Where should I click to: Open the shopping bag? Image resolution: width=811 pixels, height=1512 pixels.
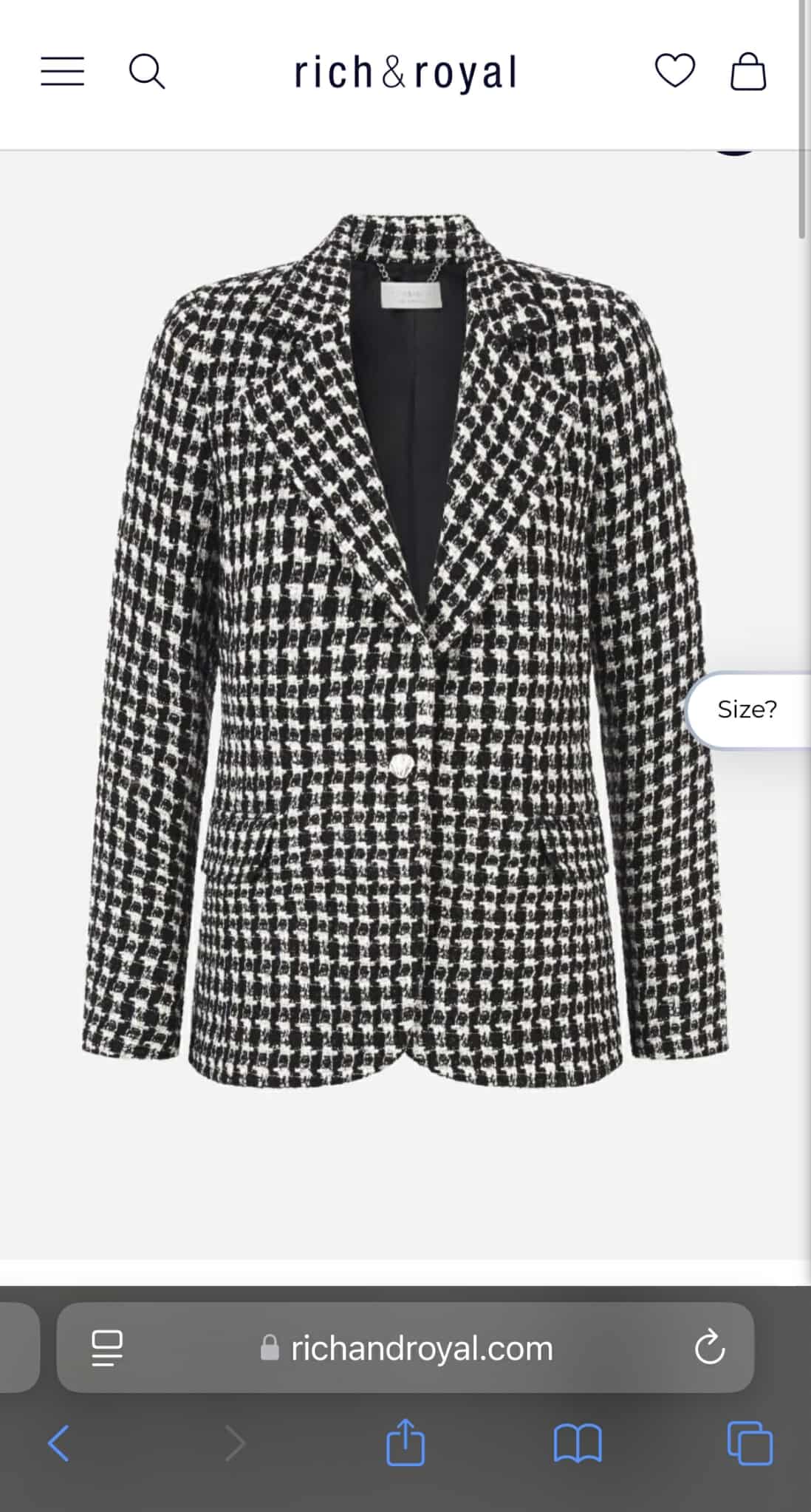click(x=748, y=72)
